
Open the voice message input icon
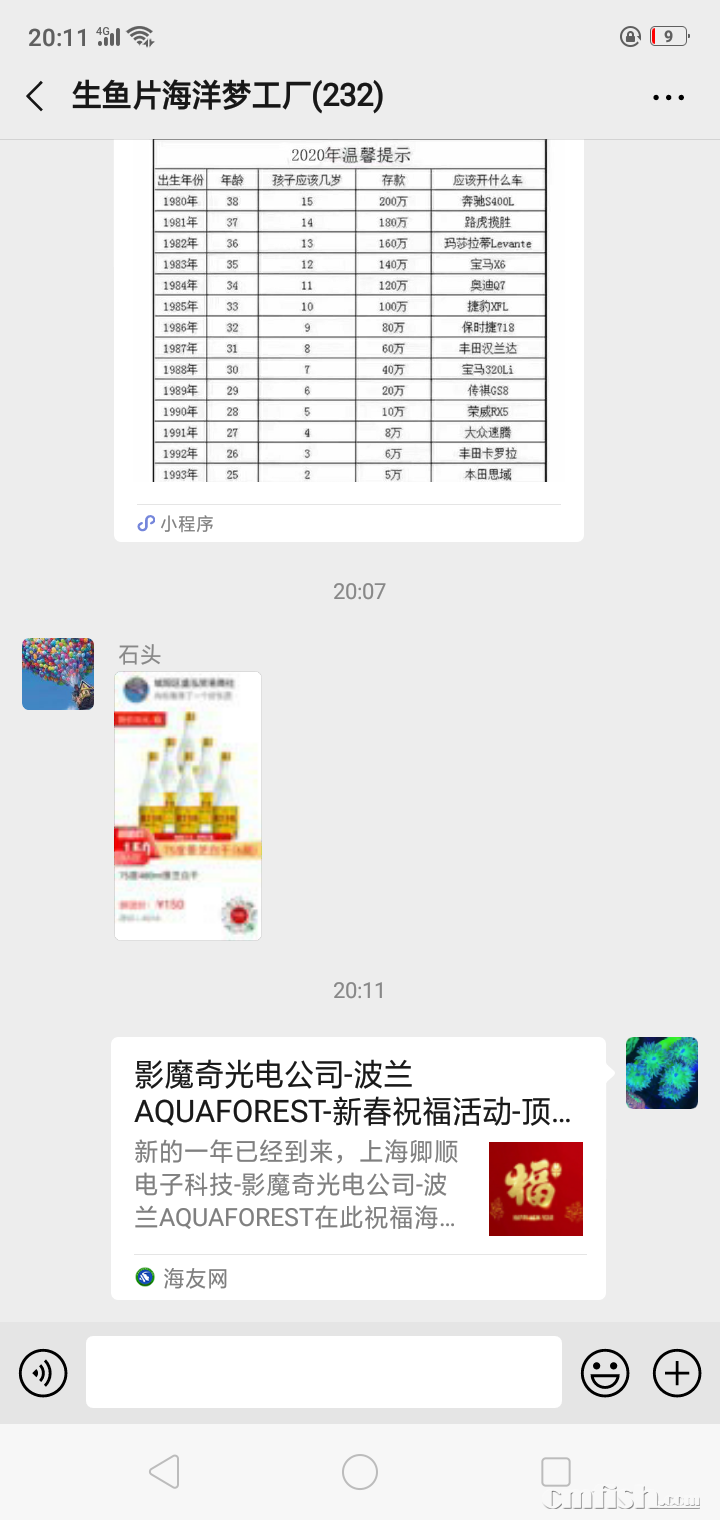(x=42, y=1372)
